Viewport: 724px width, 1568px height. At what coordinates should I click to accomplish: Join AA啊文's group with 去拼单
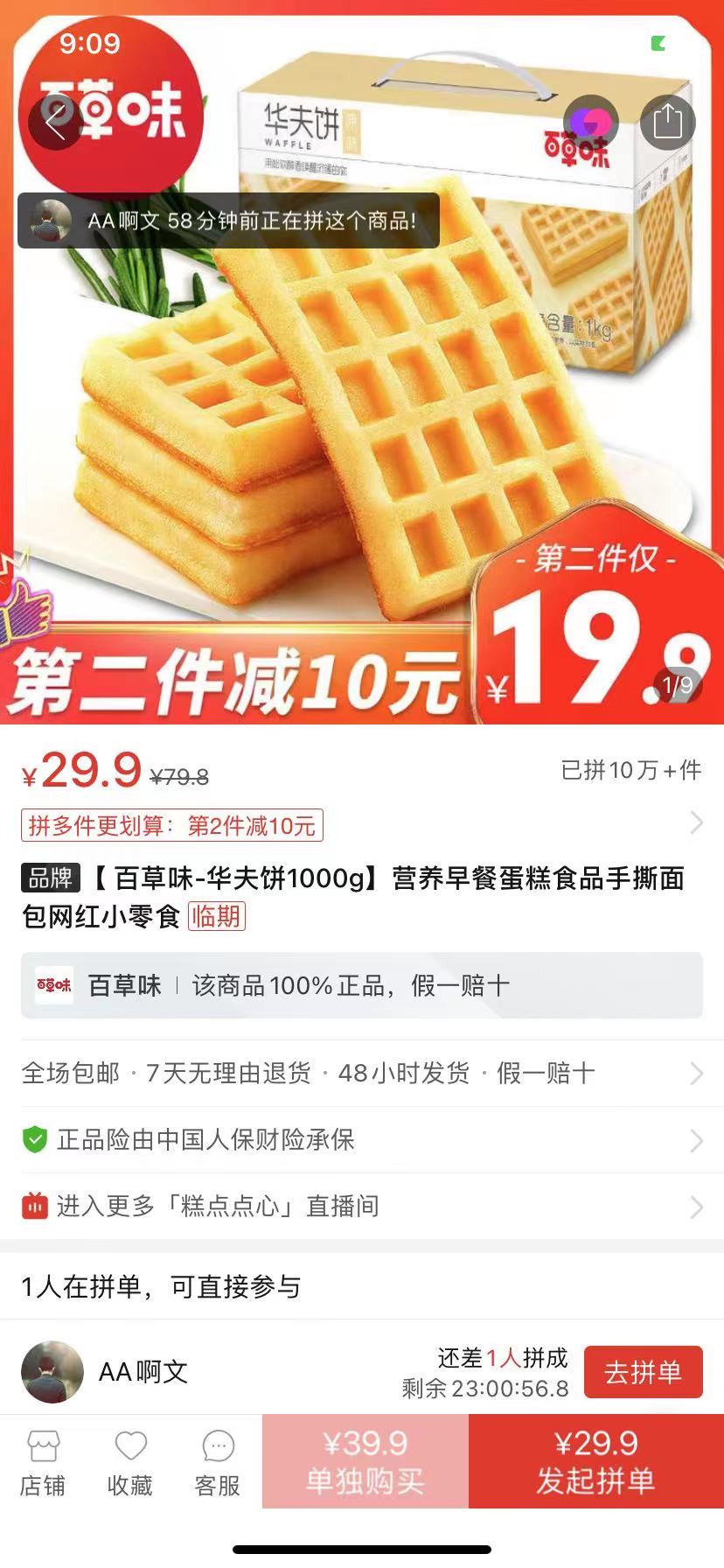643,1372
